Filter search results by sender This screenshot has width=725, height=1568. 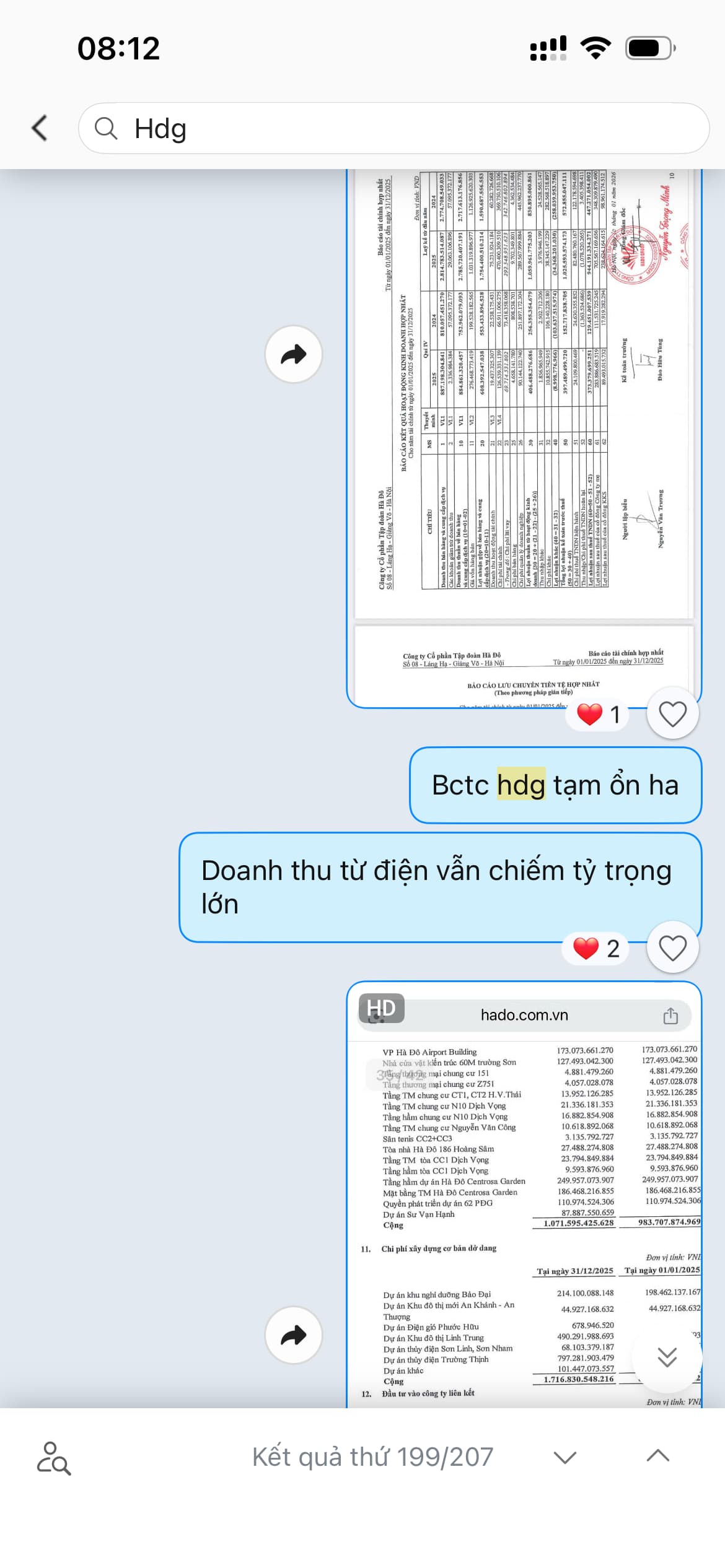pos(54,1458)
